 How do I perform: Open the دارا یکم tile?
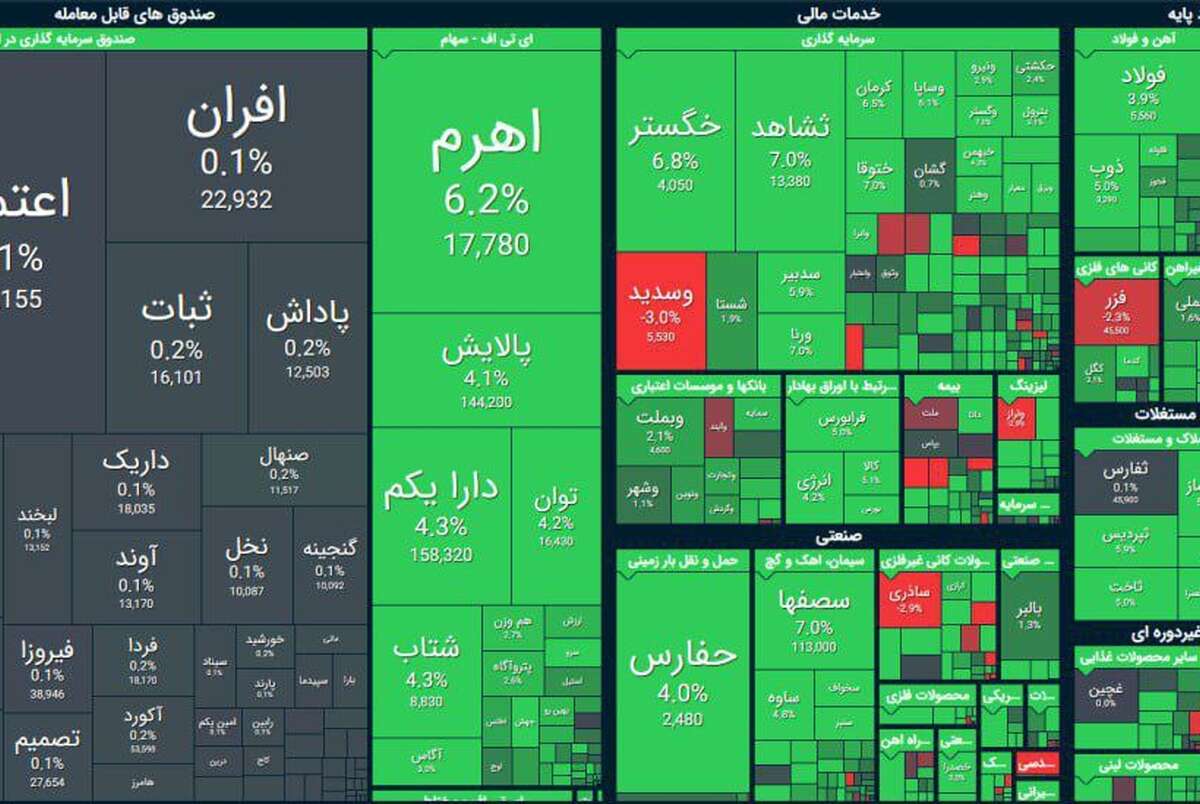click(441, 516)
